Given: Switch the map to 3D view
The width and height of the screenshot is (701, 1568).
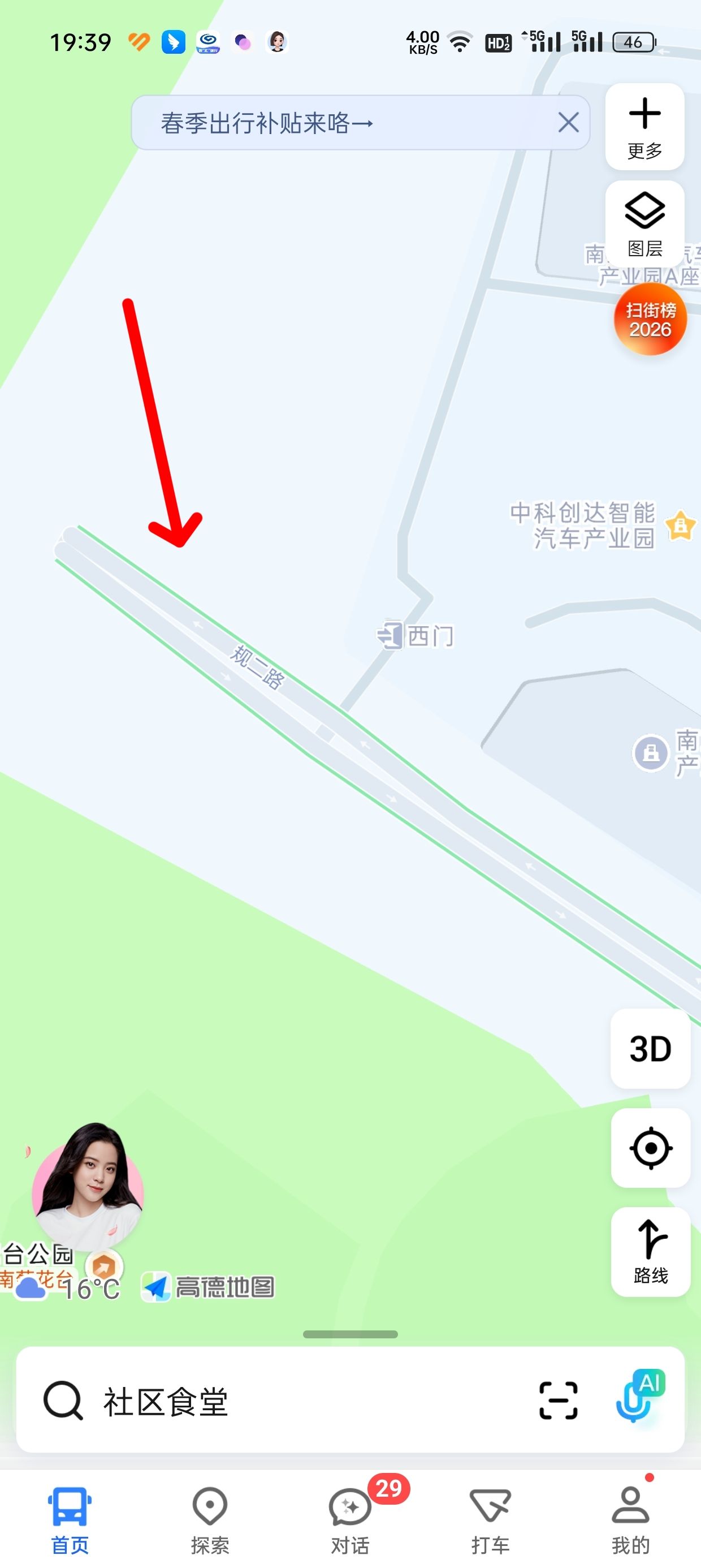Looking at the screenshot, I should tap(650, 1048).
